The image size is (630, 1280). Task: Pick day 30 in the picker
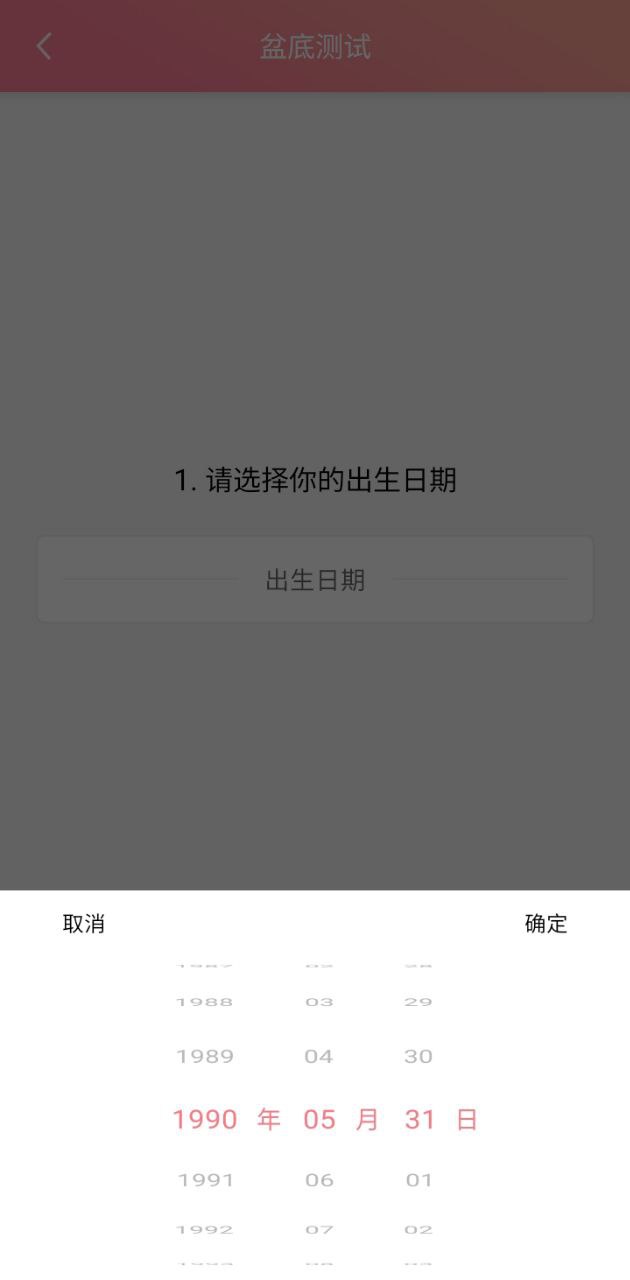pyautogui.click(x=418, y=1057)
